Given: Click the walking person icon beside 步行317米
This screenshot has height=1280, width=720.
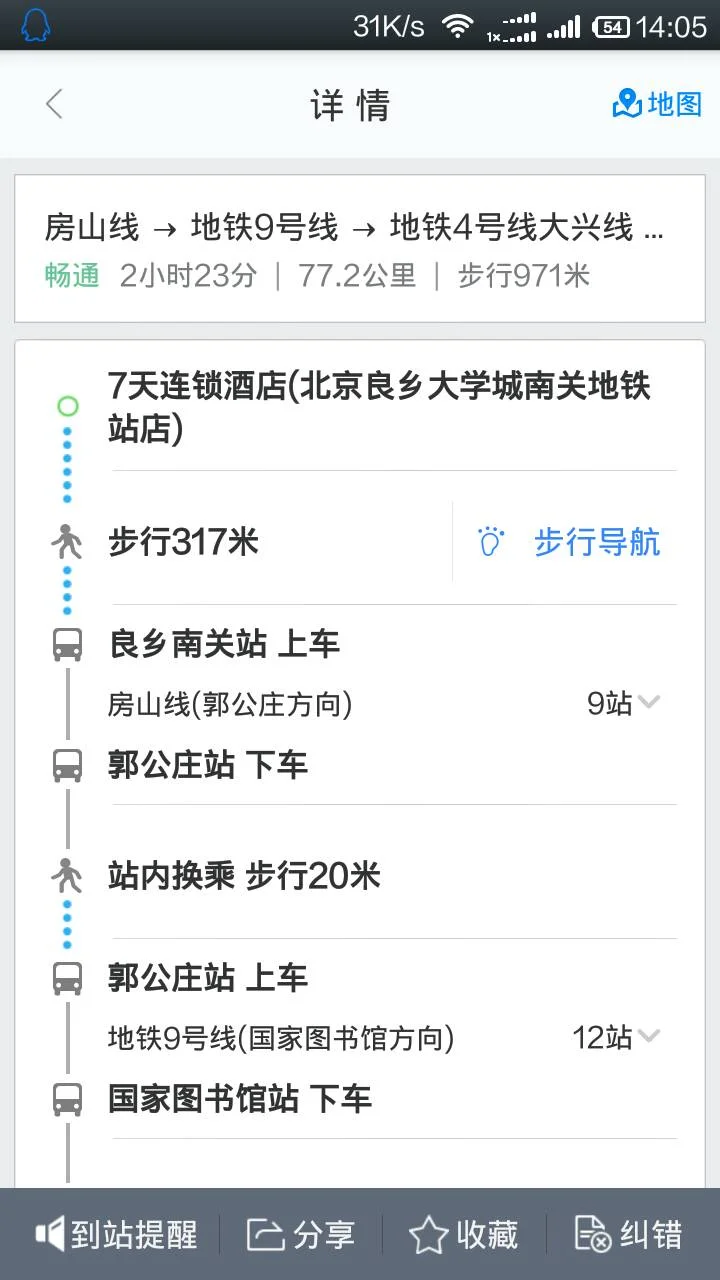Looking at the screenshot, I should 67,542.
